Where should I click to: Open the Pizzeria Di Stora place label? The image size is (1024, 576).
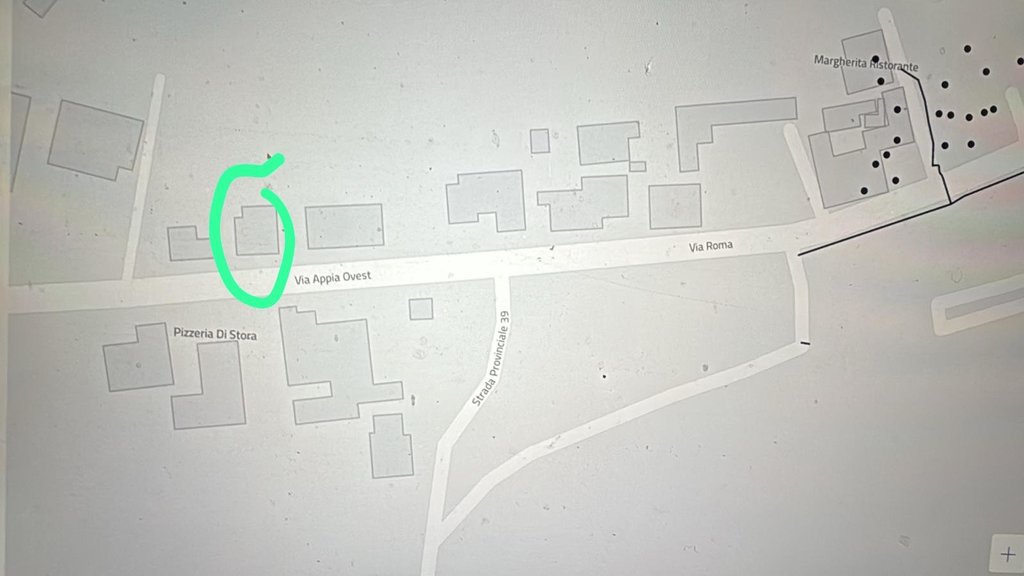tap(214, 335)
